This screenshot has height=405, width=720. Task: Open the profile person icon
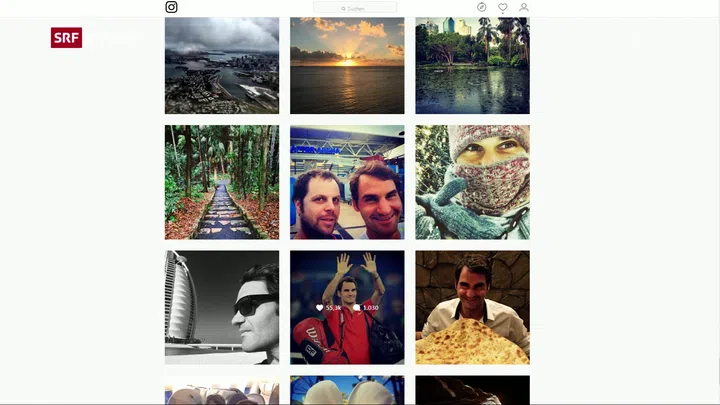pos(524,7)
